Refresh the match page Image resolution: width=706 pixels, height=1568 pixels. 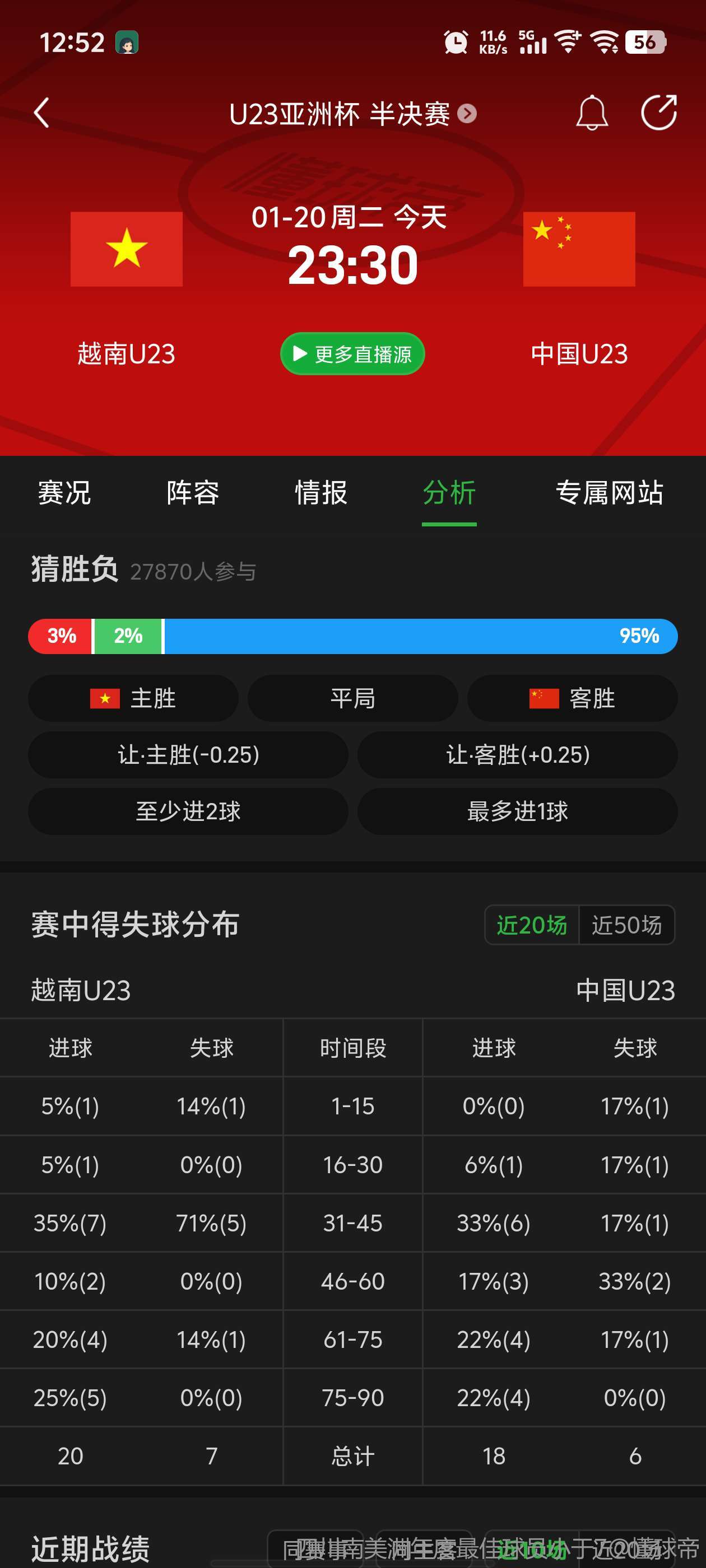(659, 113)
